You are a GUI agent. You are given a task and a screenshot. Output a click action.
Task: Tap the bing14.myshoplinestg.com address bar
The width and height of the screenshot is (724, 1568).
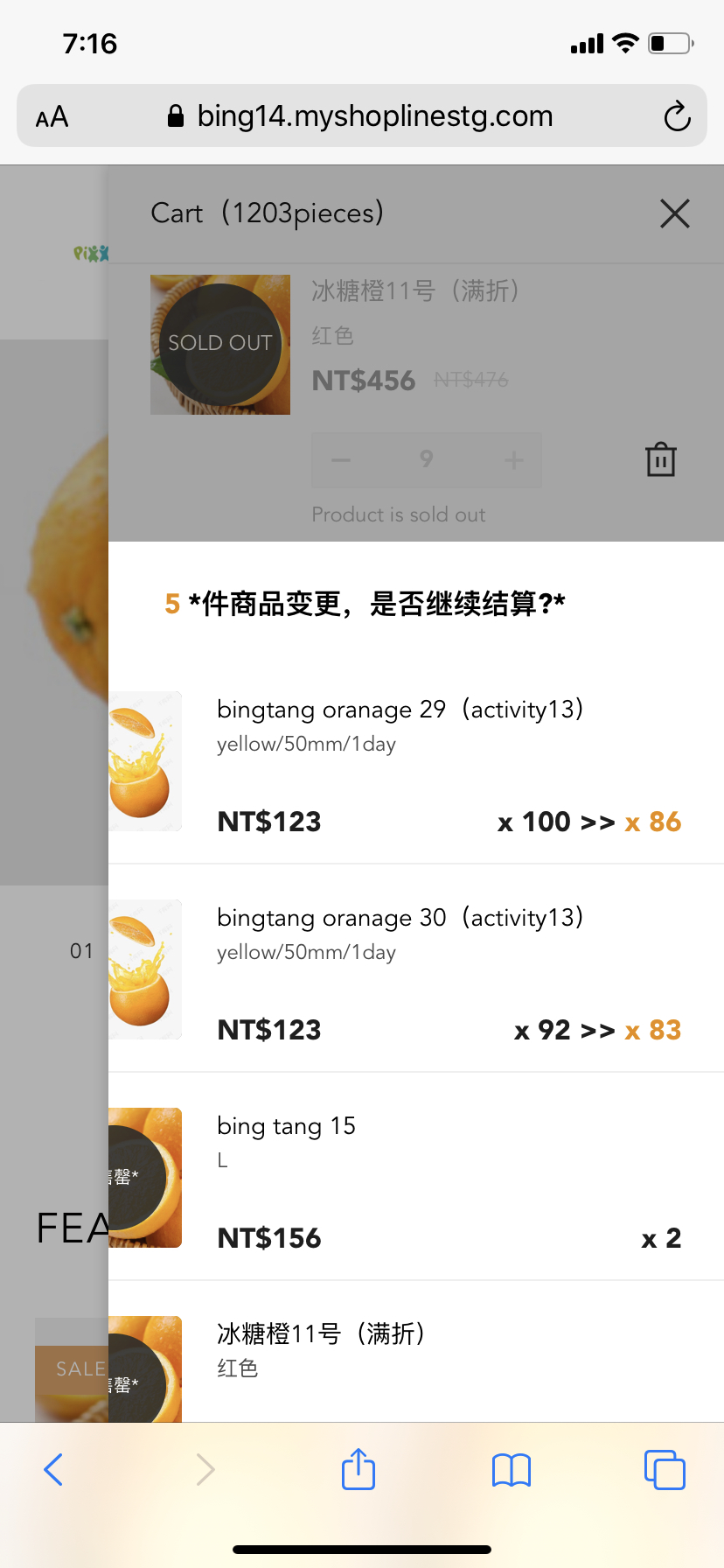[x=361, y=115]
